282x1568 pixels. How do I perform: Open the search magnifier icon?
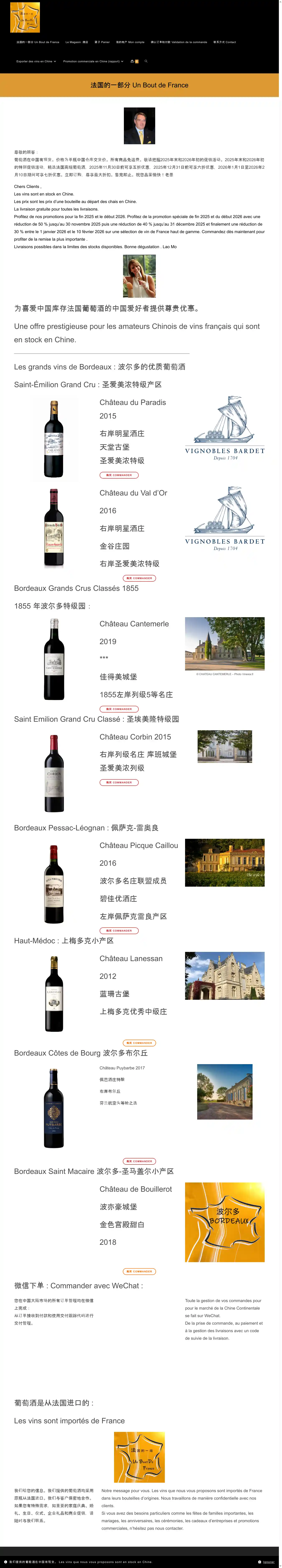pyautogui.click(x=146, y=61)
